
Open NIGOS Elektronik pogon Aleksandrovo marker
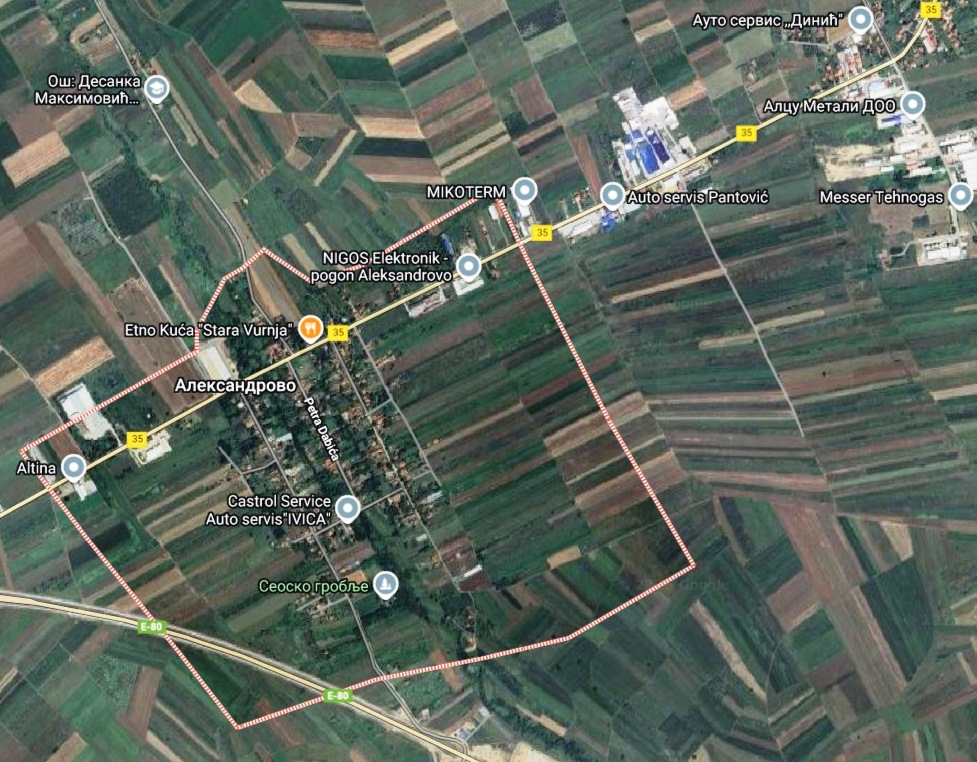click(468, 266)
